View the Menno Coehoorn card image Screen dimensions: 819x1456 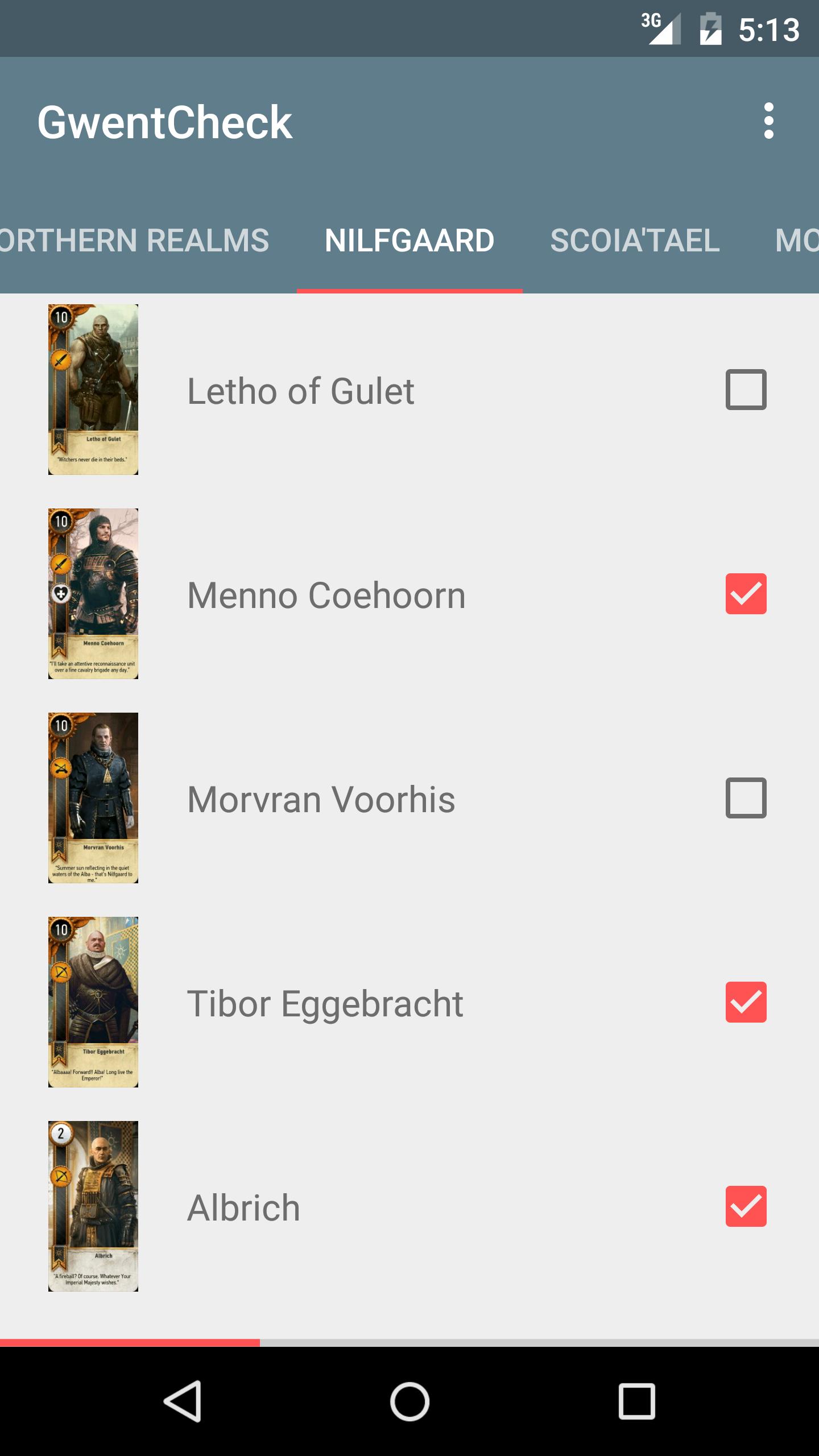(x=93, y=594)
